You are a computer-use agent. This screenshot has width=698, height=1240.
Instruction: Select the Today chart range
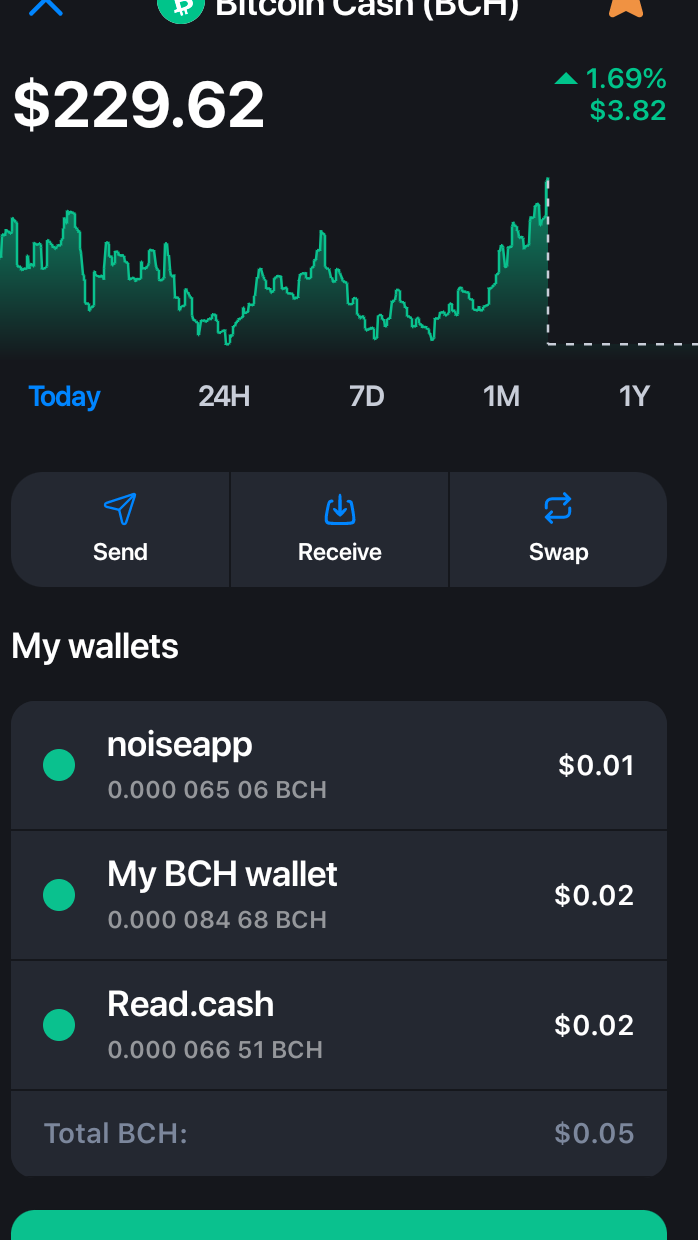click(65, 396)
